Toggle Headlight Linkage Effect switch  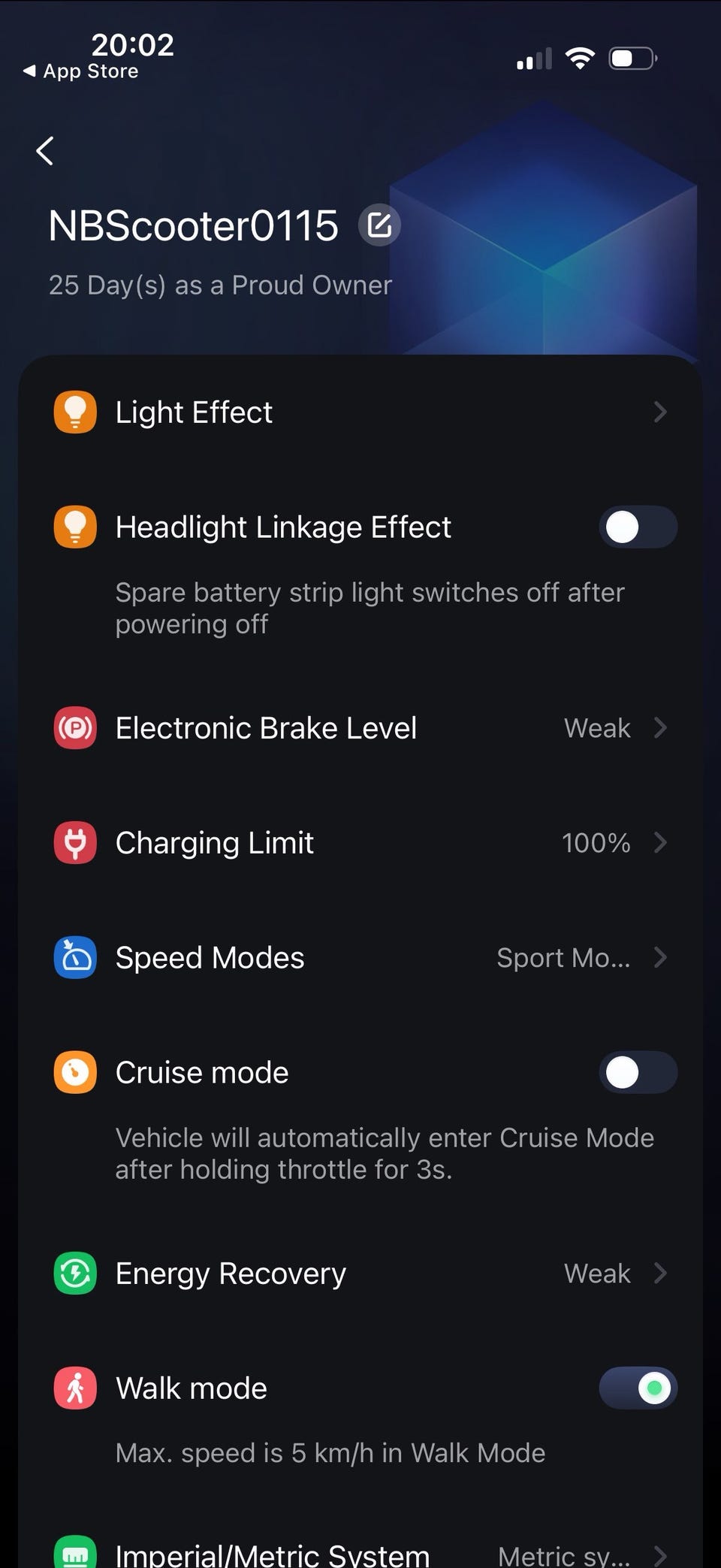pyautogui.click(x=638, y=527)
